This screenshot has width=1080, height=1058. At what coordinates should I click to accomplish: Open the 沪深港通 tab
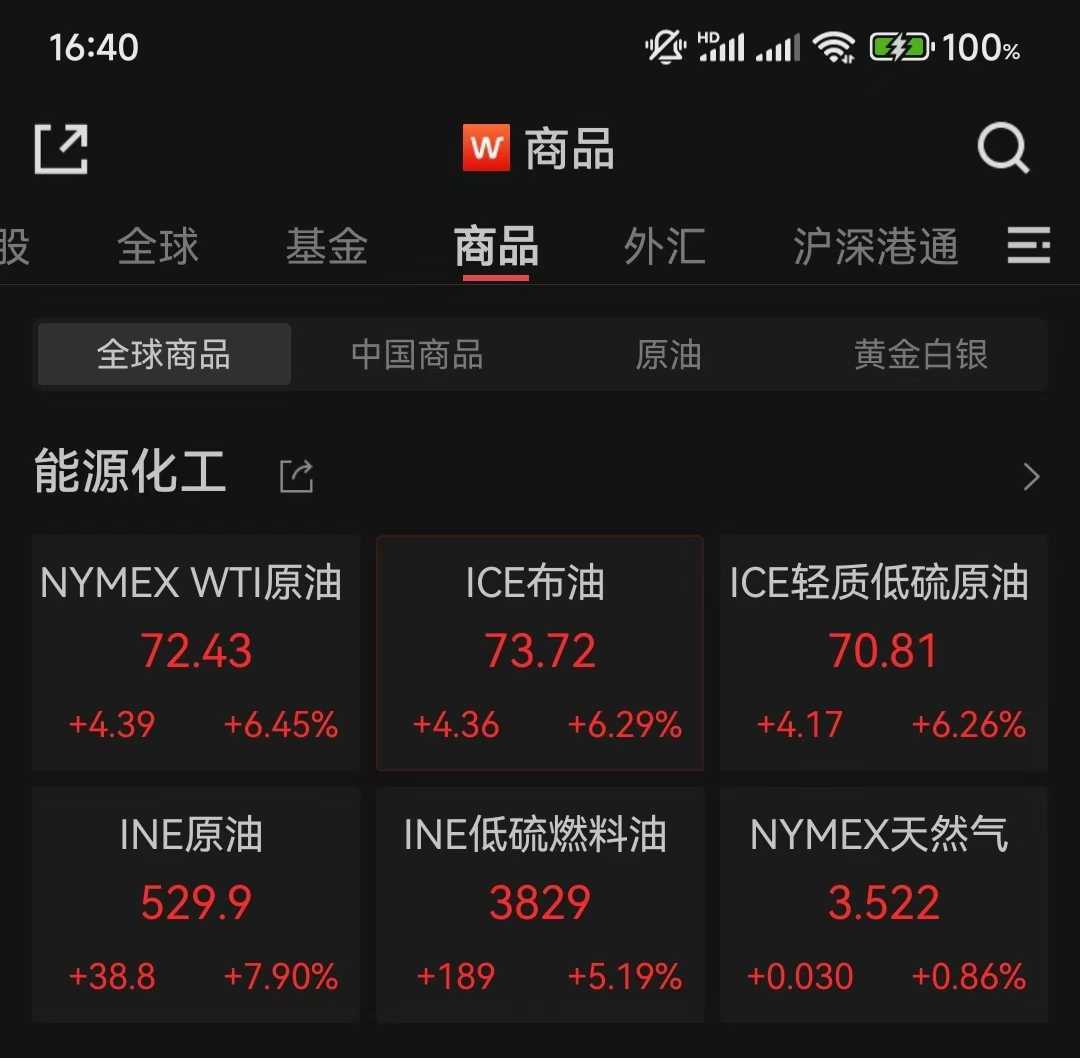876,247
